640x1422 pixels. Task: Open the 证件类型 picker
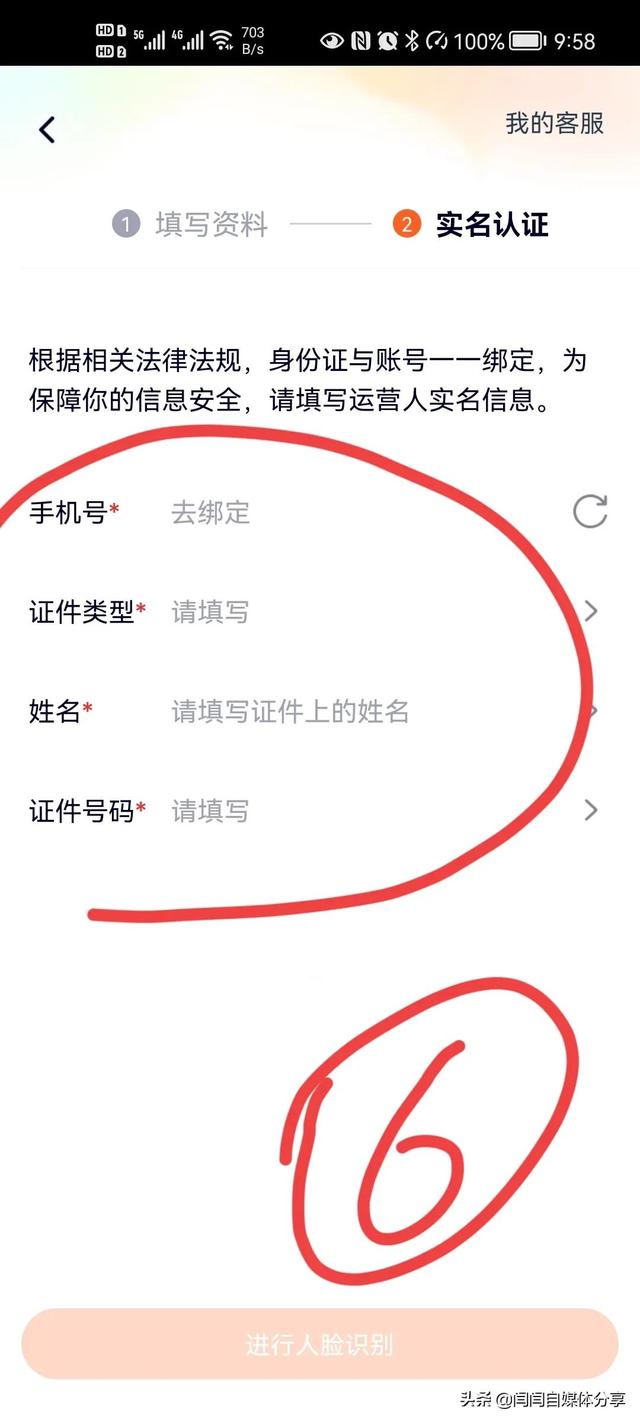380,611
